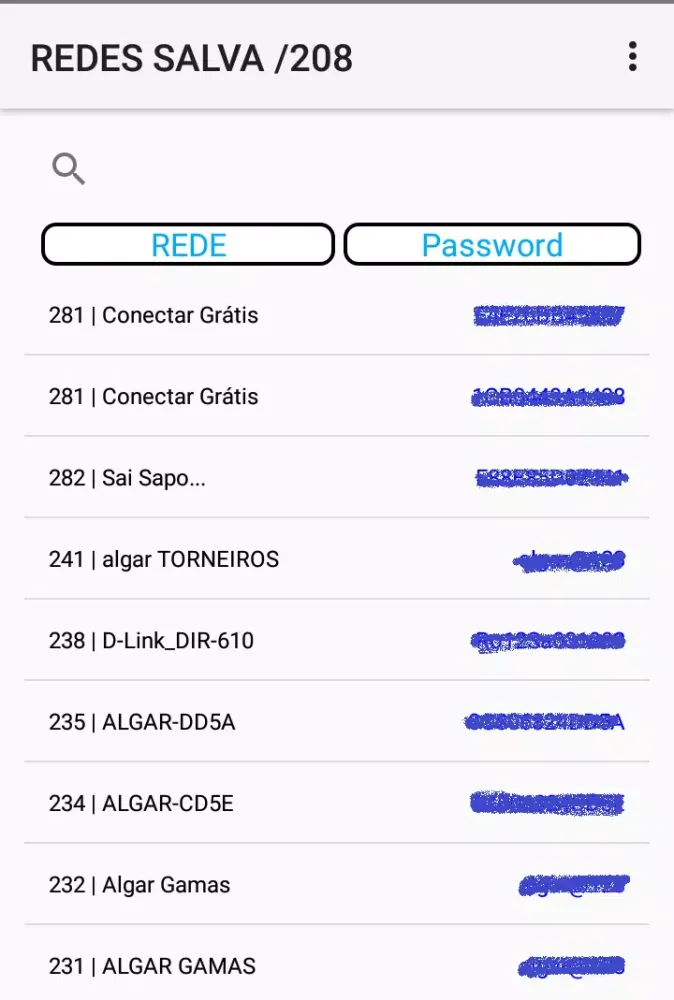Open the three-dot overflow menu
The width and height of the screenshot is (674, 1000).
(632, 57)
